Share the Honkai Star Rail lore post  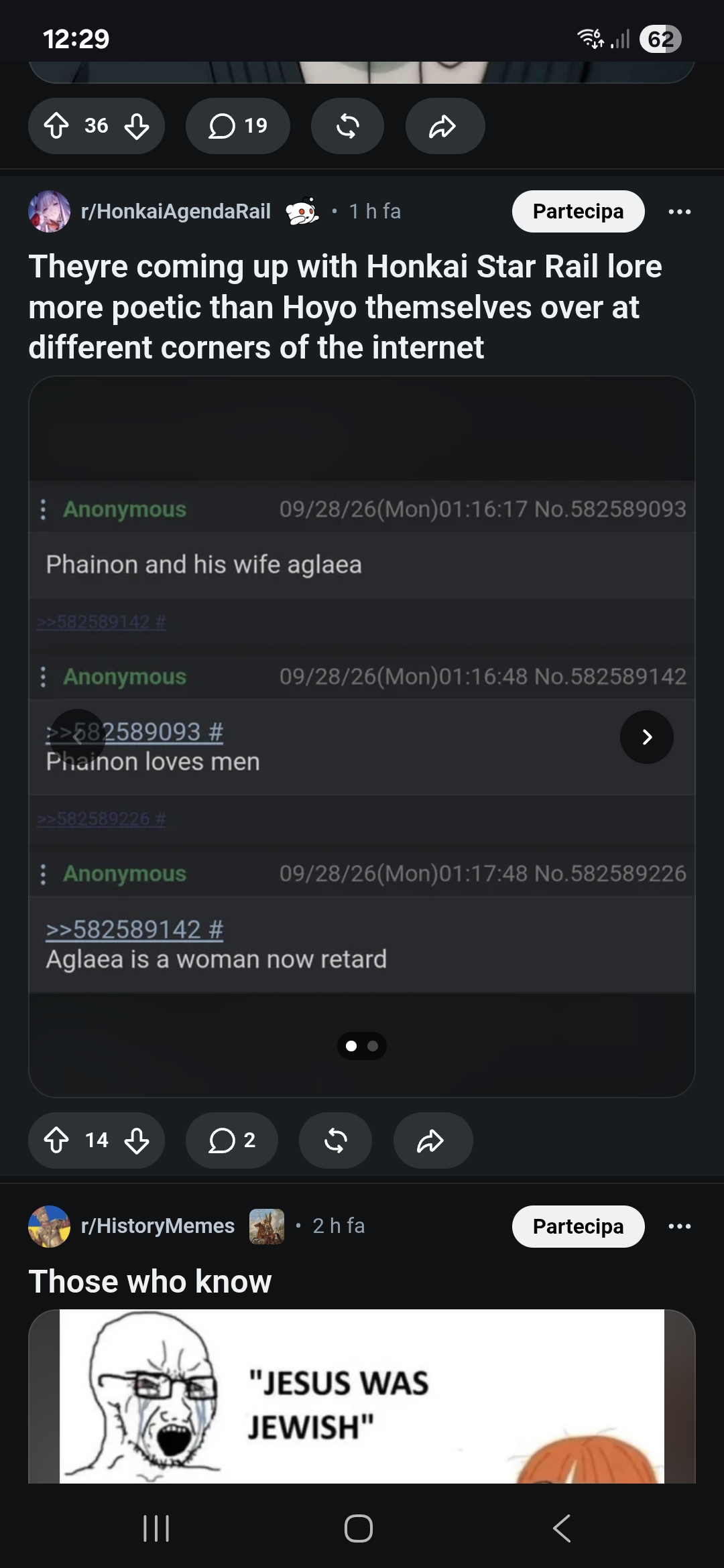433,1140
